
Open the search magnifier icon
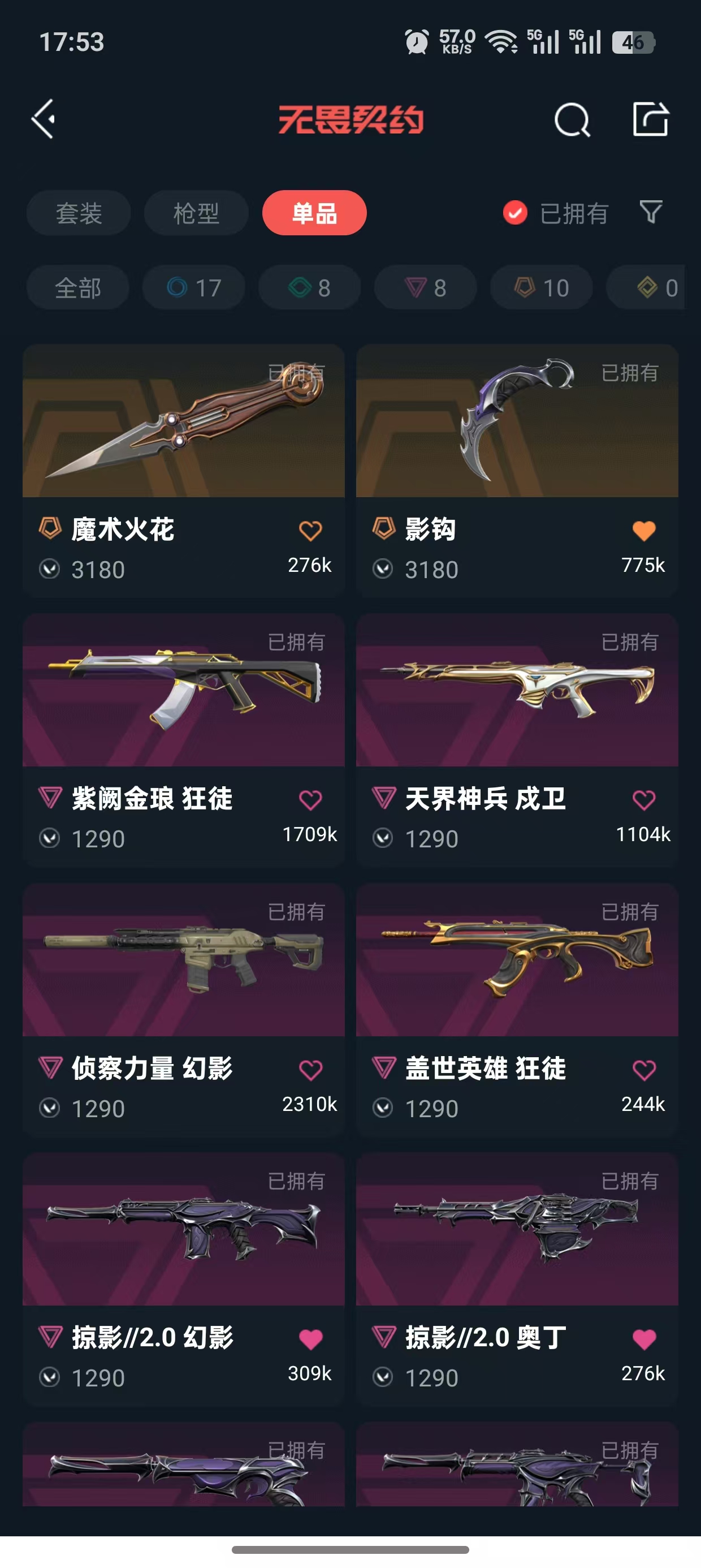572,120
